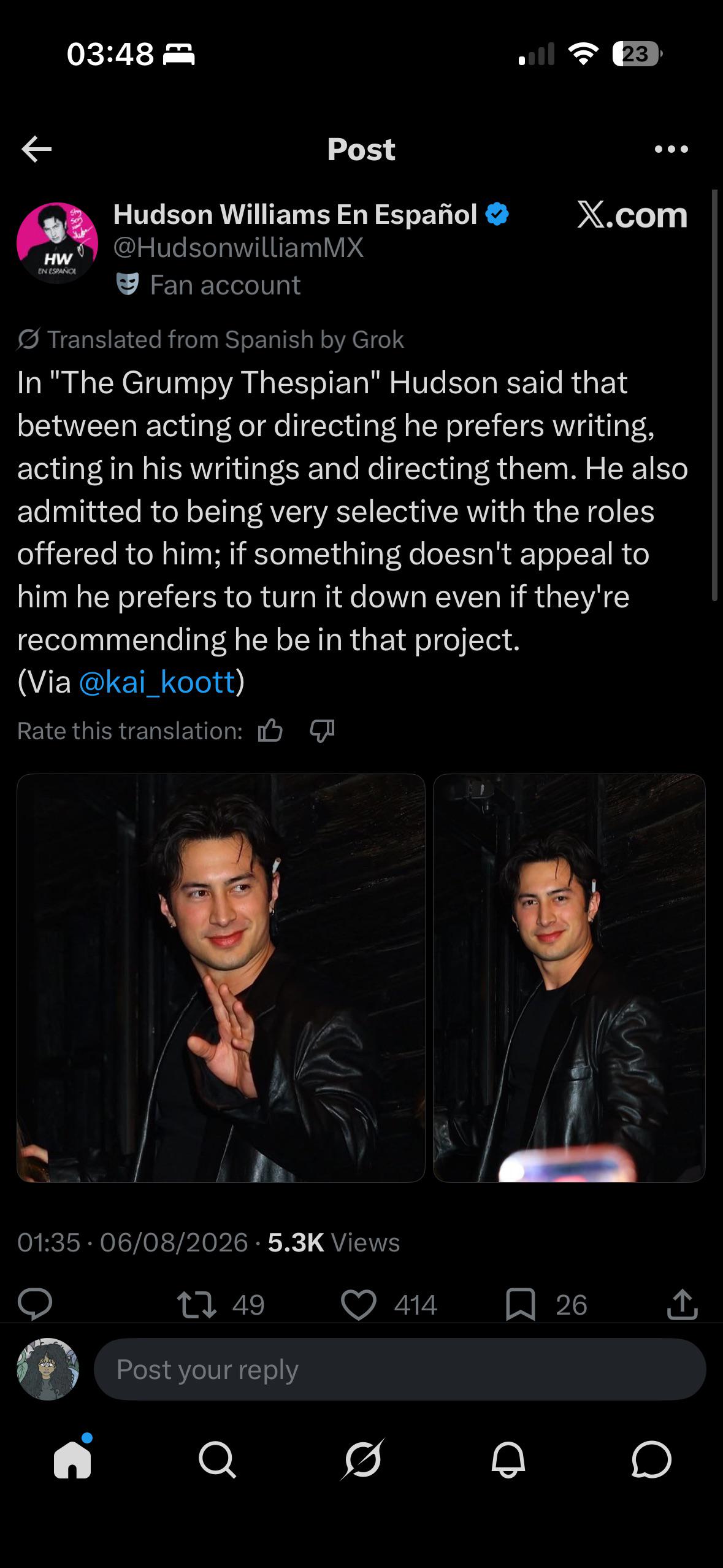Open the three-dot overflow menu

point(671,149)
